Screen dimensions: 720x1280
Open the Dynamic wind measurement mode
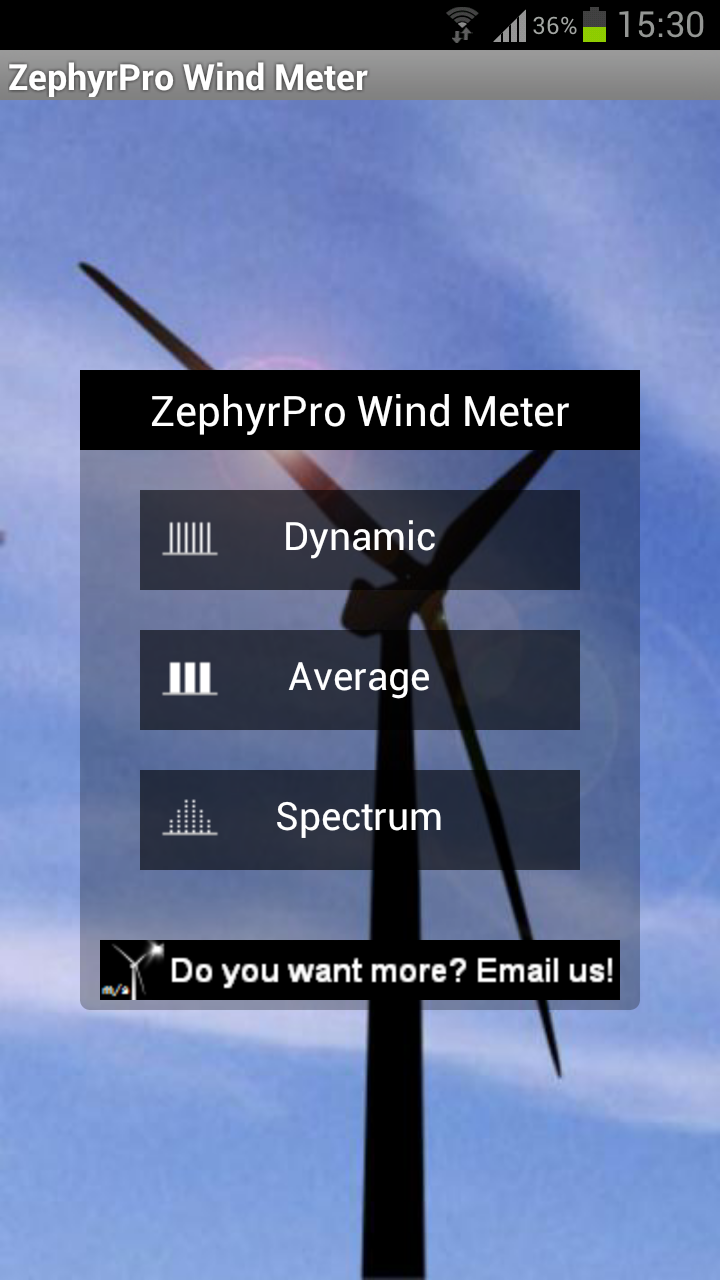pos(358,538)
